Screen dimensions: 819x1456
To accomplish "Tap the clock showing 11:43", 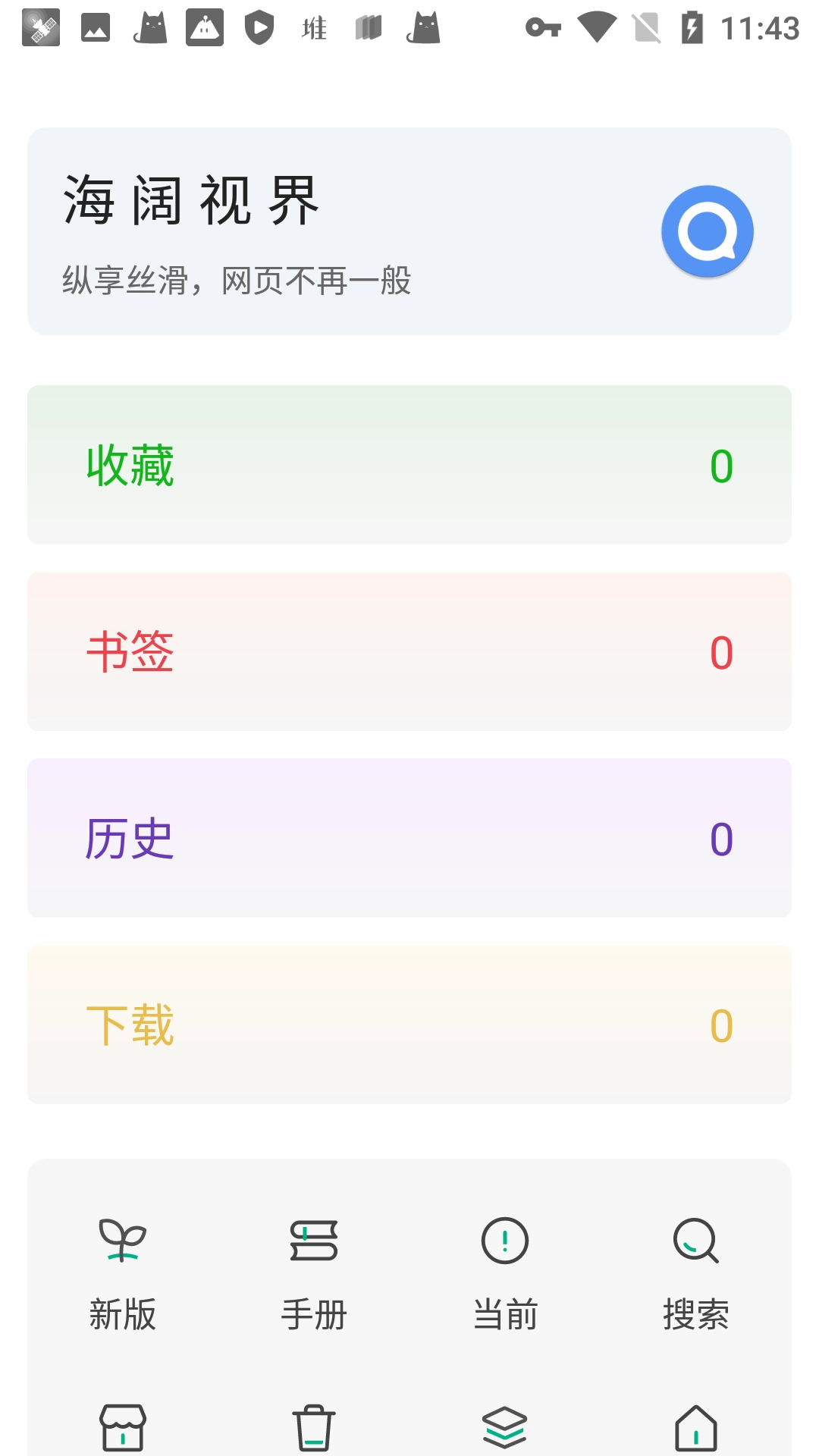I will [758, 29].
